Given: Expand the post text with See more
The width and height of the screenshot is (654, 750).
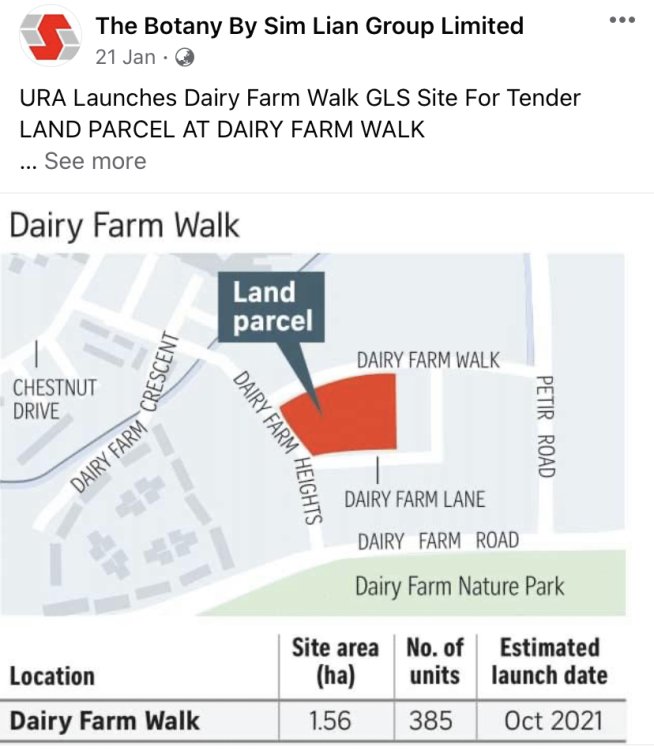Looking at the screenshot, I should tap(94, 161).
